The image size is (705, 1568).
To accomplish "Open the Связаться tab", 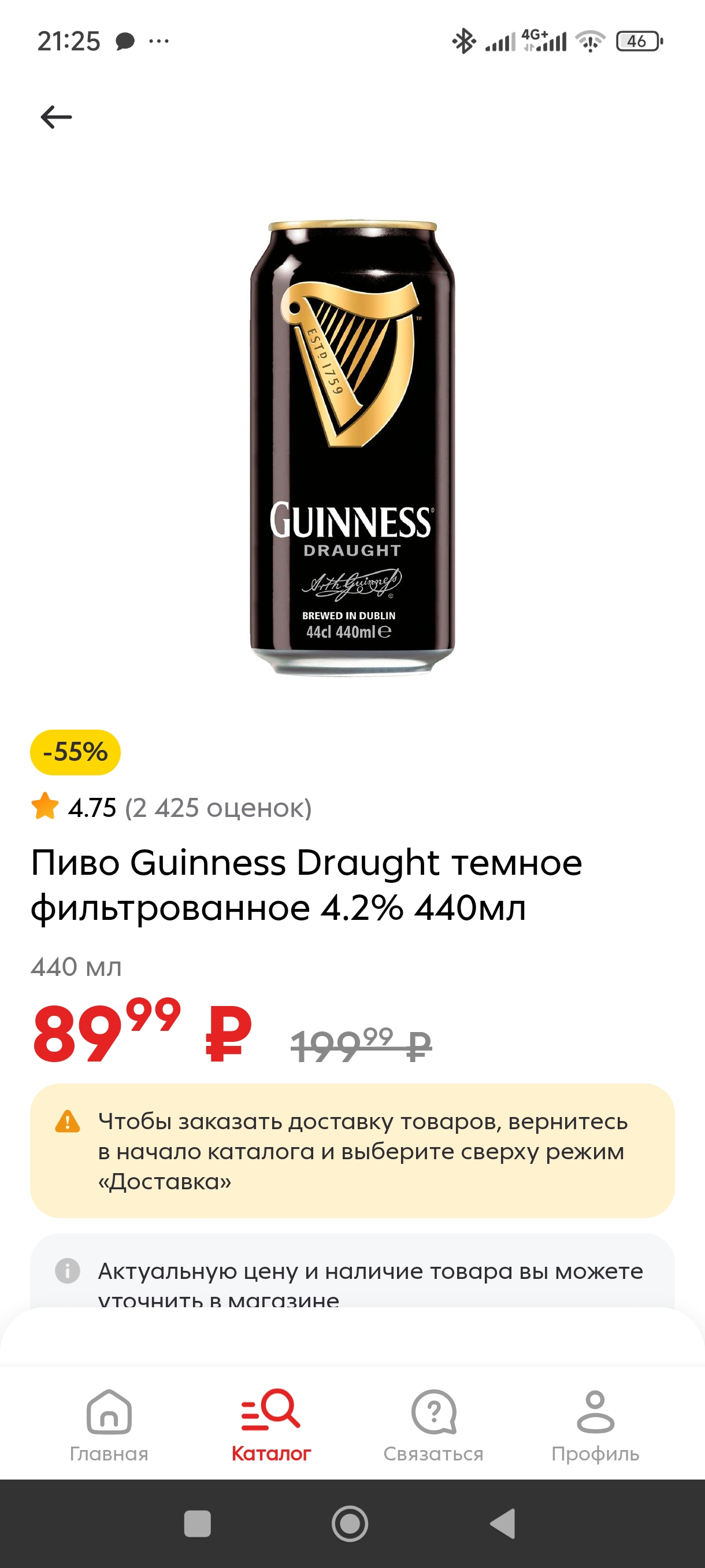I will (433, 1425).
